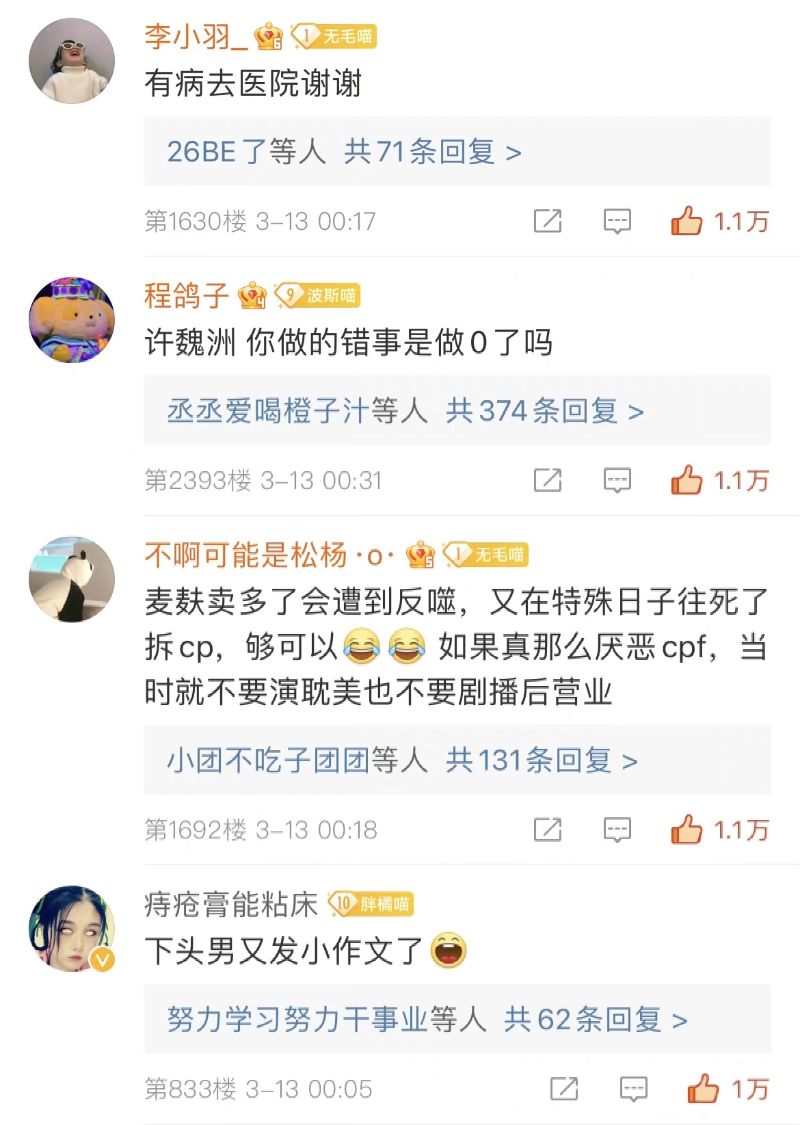Reply to 李小羽_'s comment
Screen dimensions: 800x1125
(x=617, y=221)
